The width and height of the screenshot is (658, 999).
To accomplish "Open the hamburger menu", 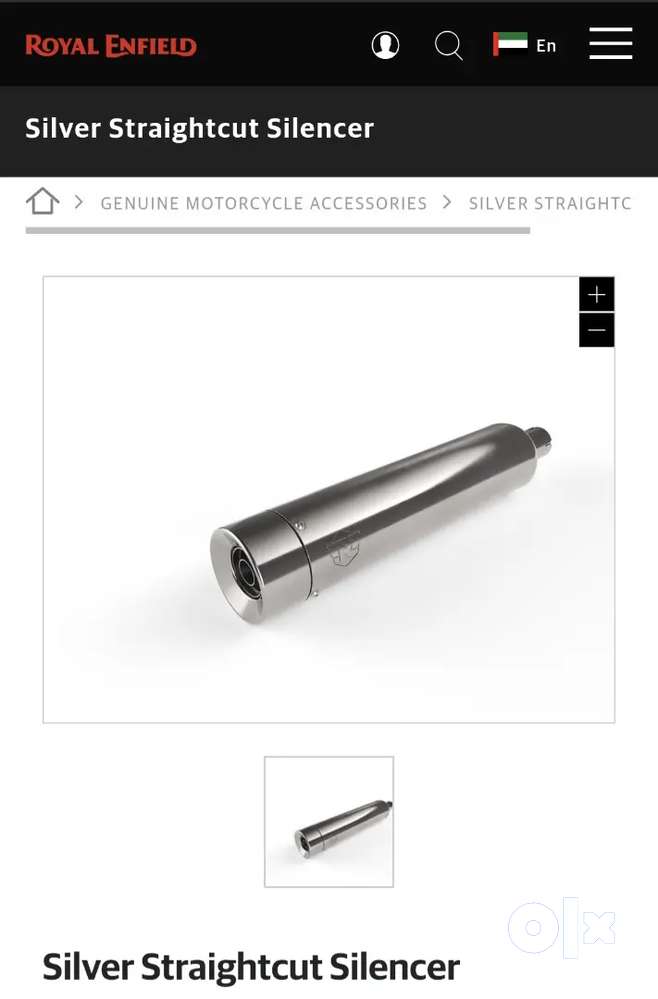I will point(610,43).
